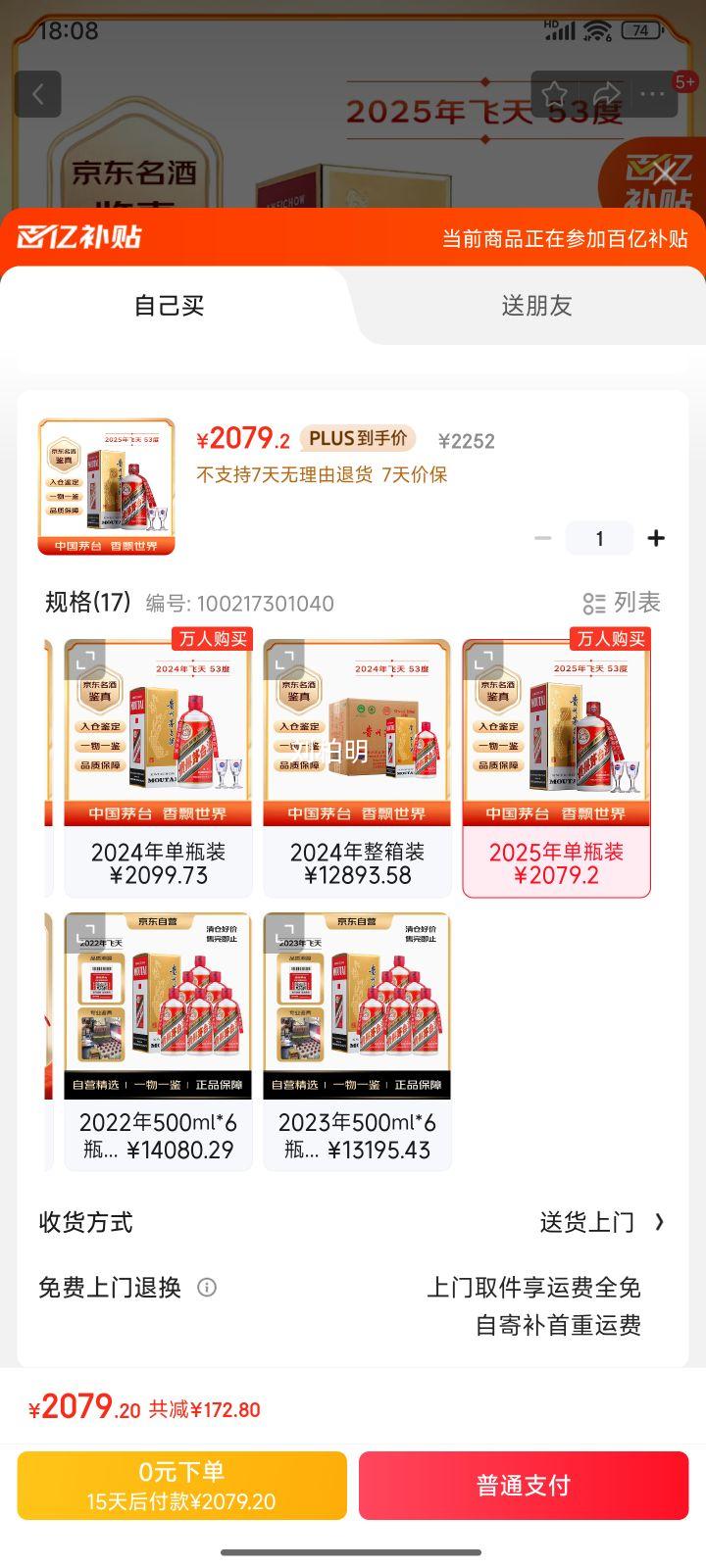Open the info icon beside 免费上门退换

tap(207, 1288)
